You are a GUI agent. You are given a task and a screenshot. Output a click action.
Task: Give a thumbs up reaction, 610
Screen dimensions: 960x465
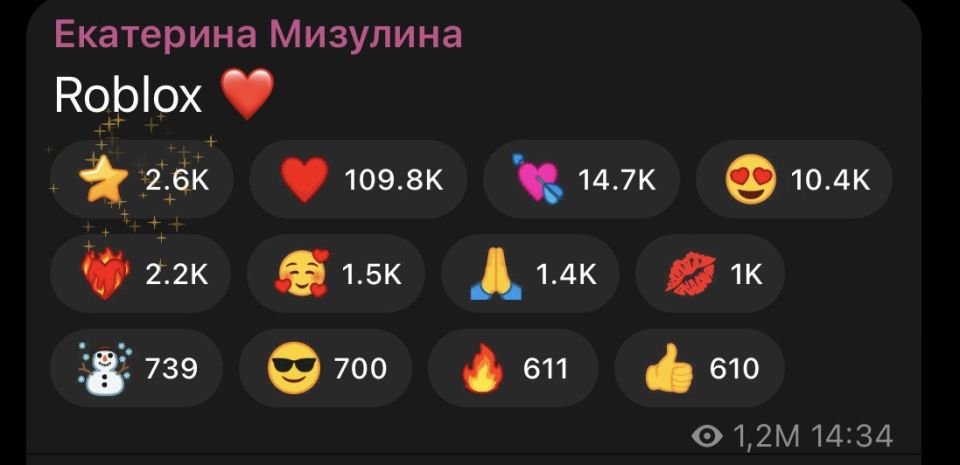(x=698, y=369)
